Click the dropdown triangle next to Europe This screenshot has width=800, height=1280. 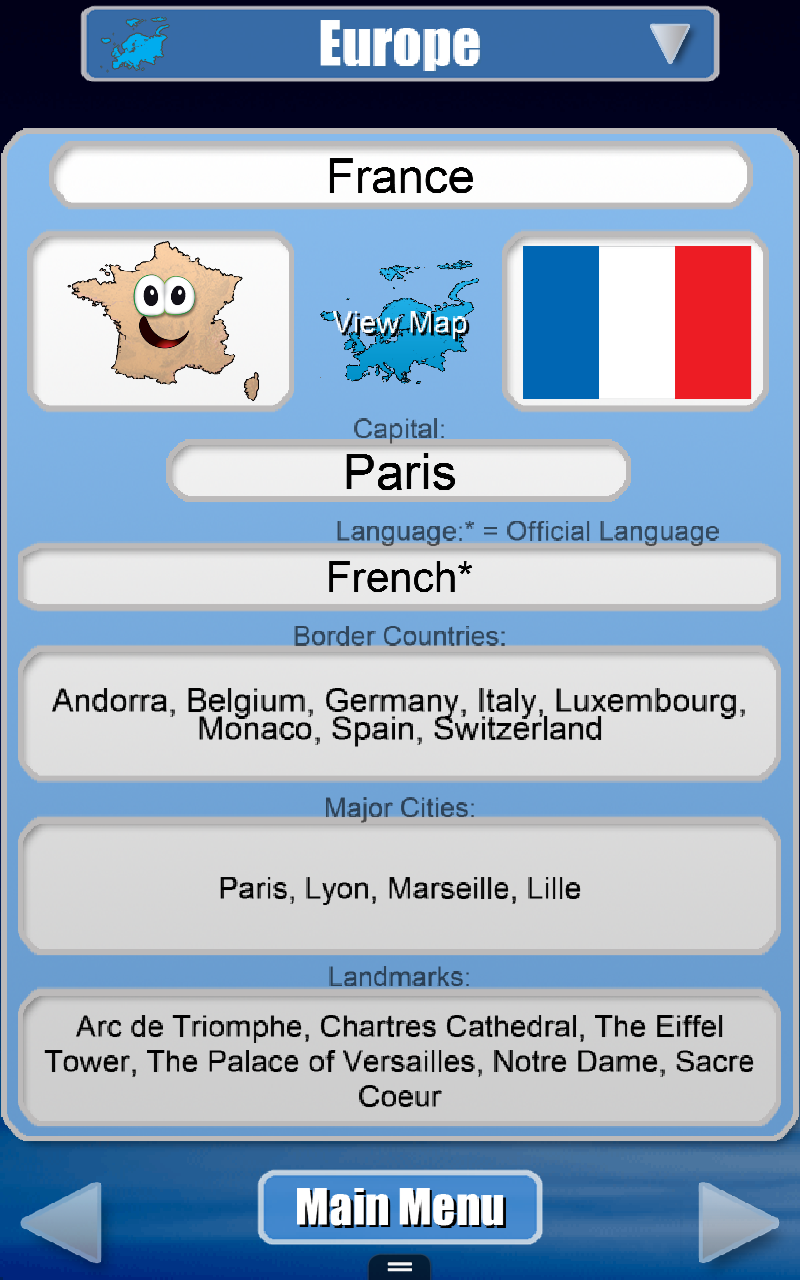click(672, 44)
